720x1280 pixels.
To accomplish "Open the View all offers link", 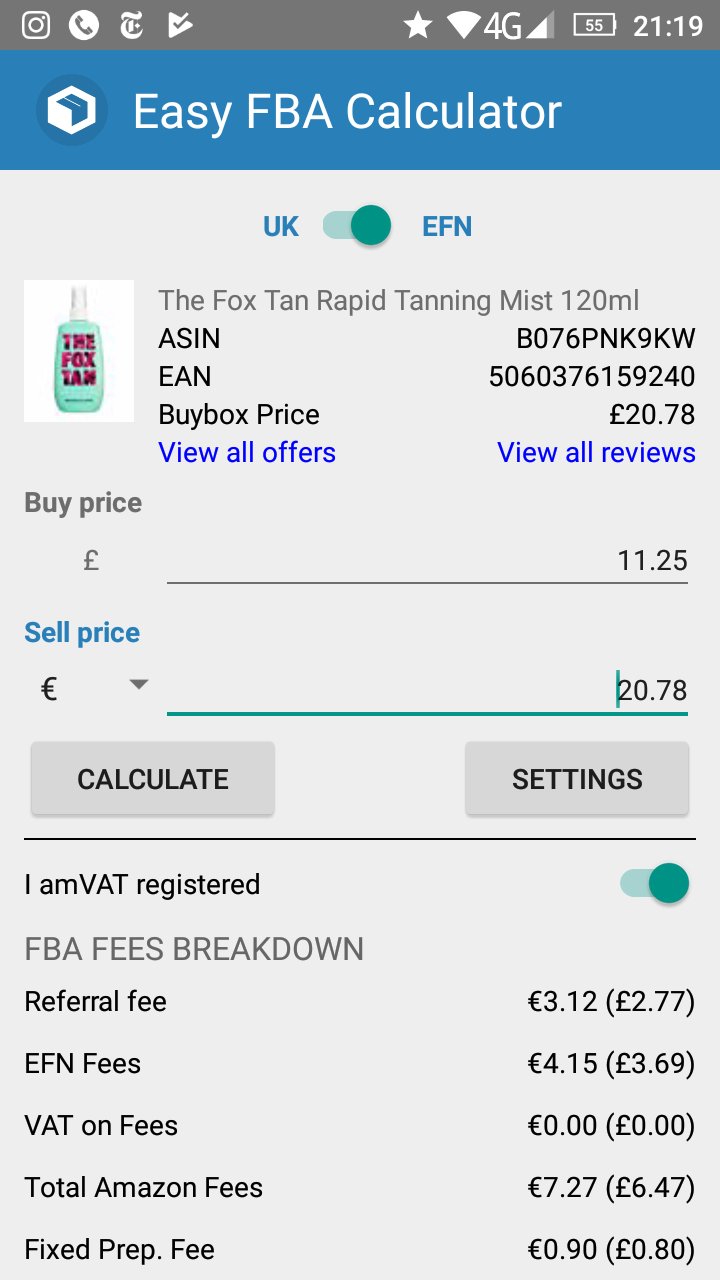I will click(x=246, y=452).
